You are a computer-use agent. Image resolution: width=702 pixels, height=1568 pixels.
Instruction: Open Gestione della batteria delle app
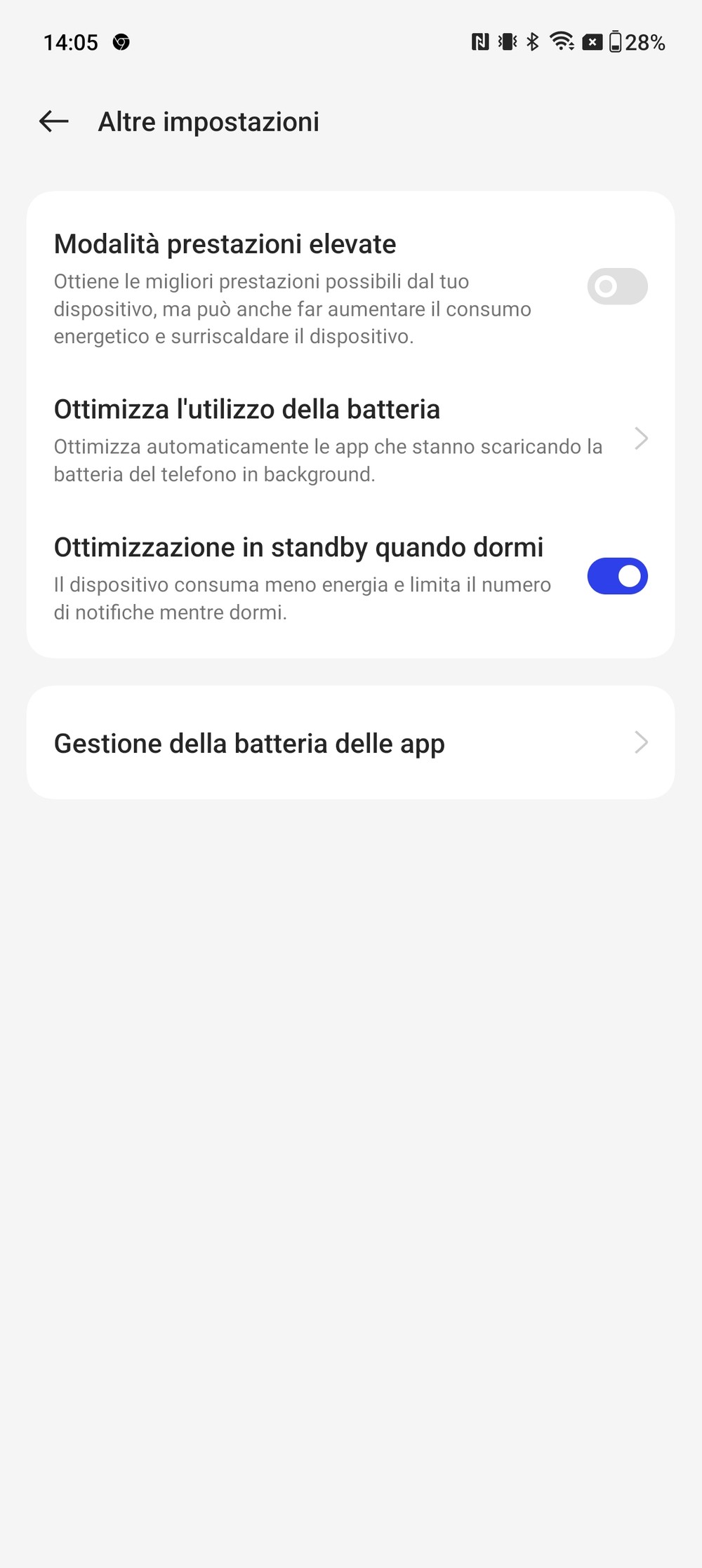click(351, 742)
